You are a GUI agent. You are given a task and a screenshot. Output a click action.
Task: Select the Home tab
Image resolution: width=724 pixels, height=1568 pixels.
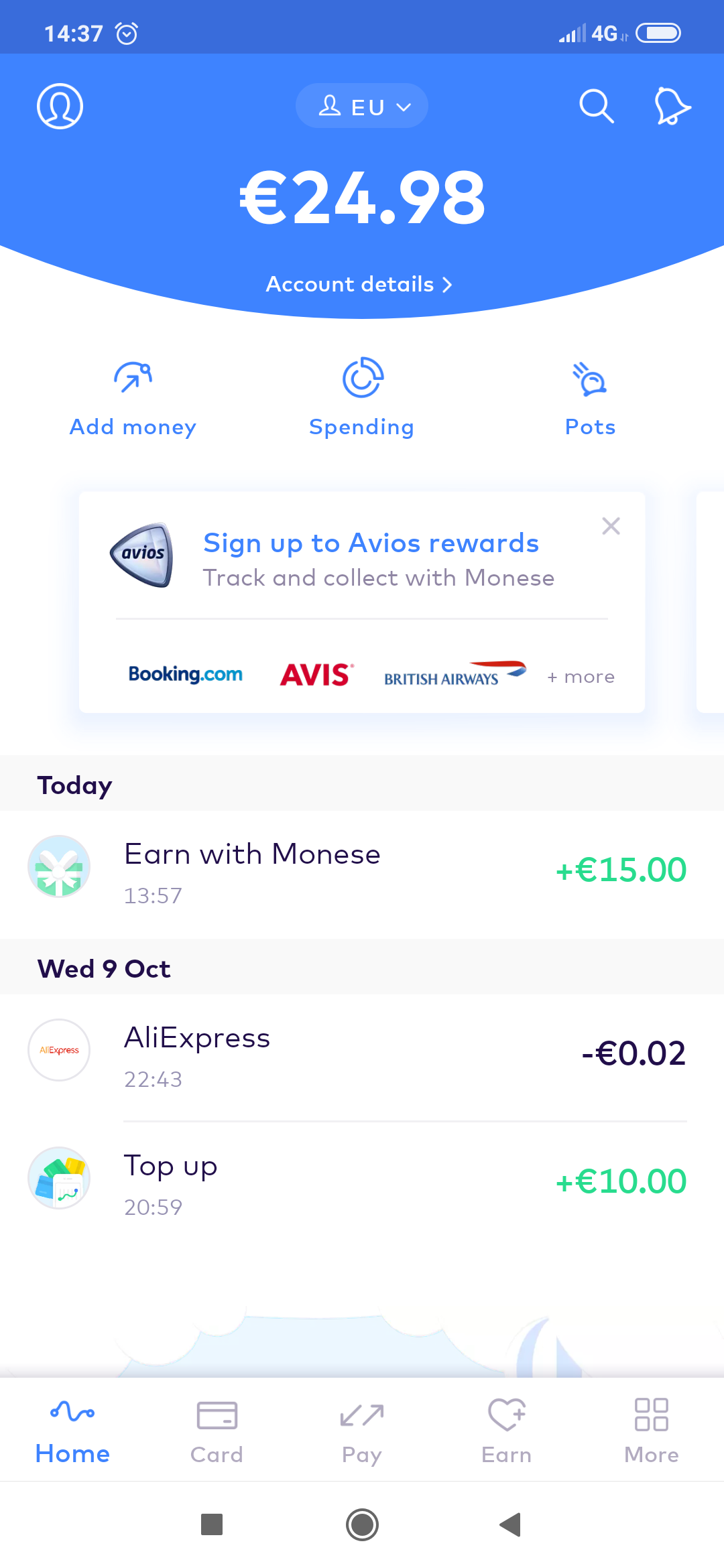click(72, 1431)
